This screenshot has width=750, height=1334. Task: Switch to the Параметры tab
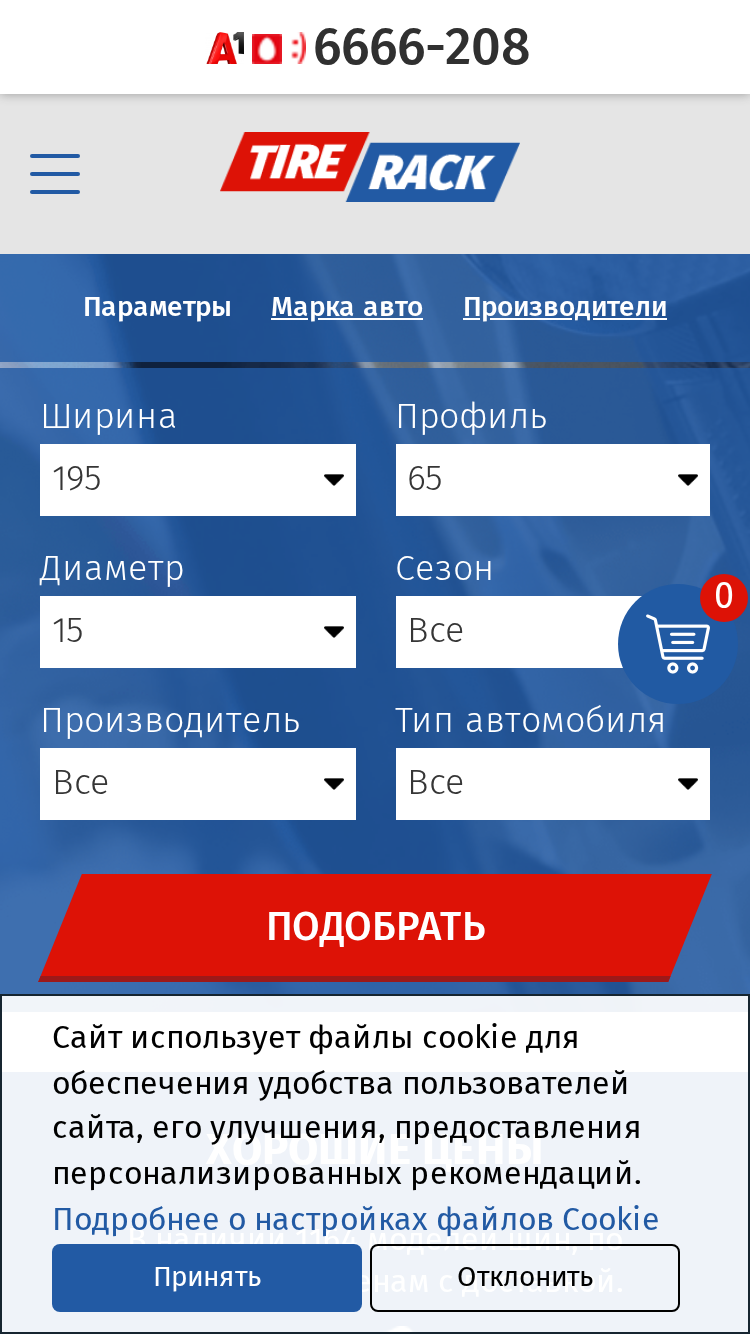[157, 307]
